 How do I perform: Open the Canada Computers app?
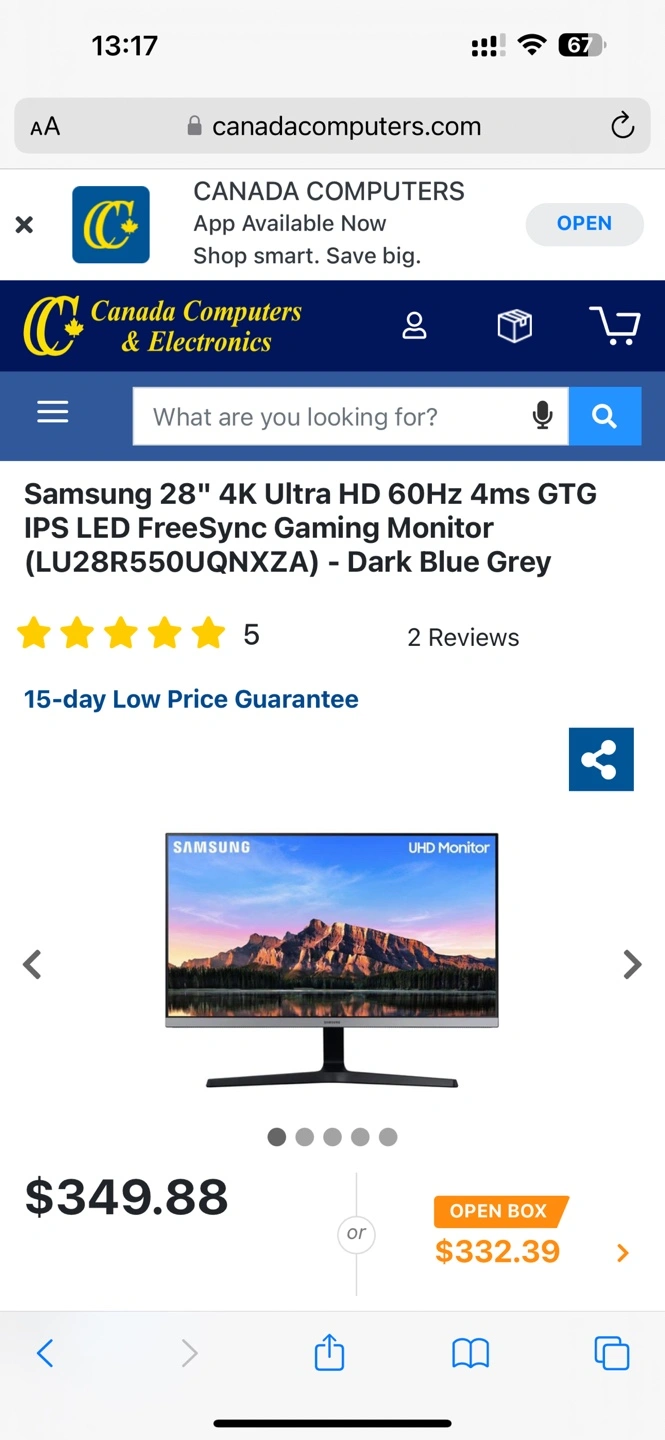tap(584, 224)
